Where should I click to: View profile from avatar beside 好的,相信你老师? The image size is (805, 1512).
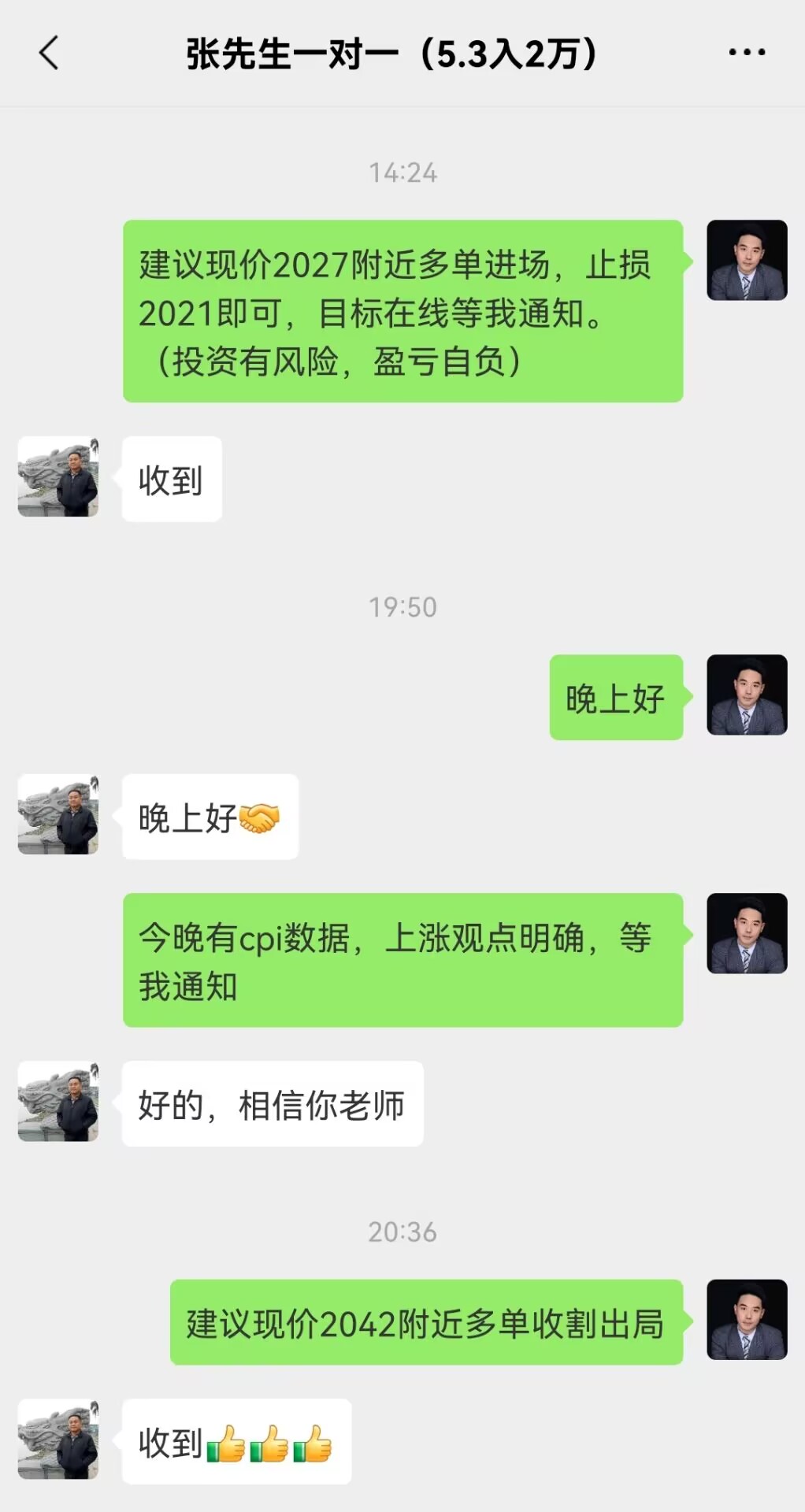[x=58, y=1102]
